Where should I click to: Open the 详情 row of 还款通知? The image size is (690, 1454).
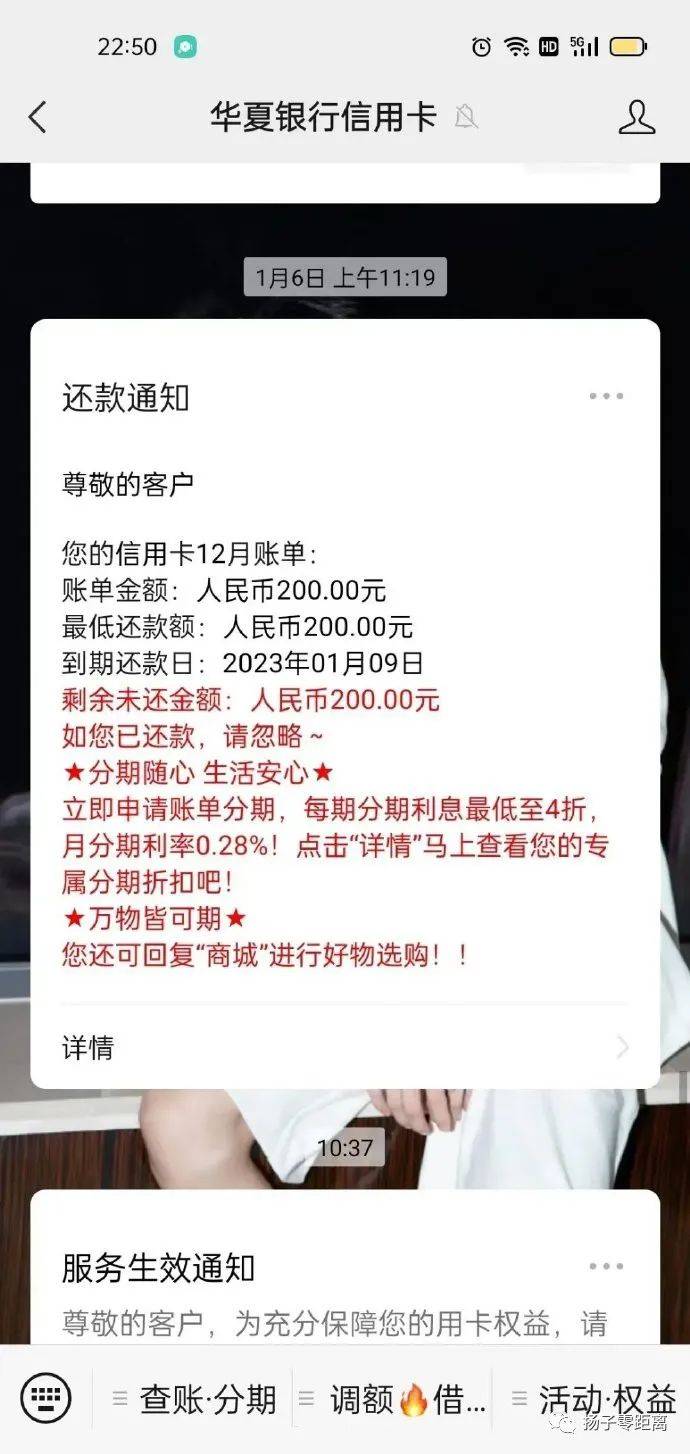(x=345, y=1047)
